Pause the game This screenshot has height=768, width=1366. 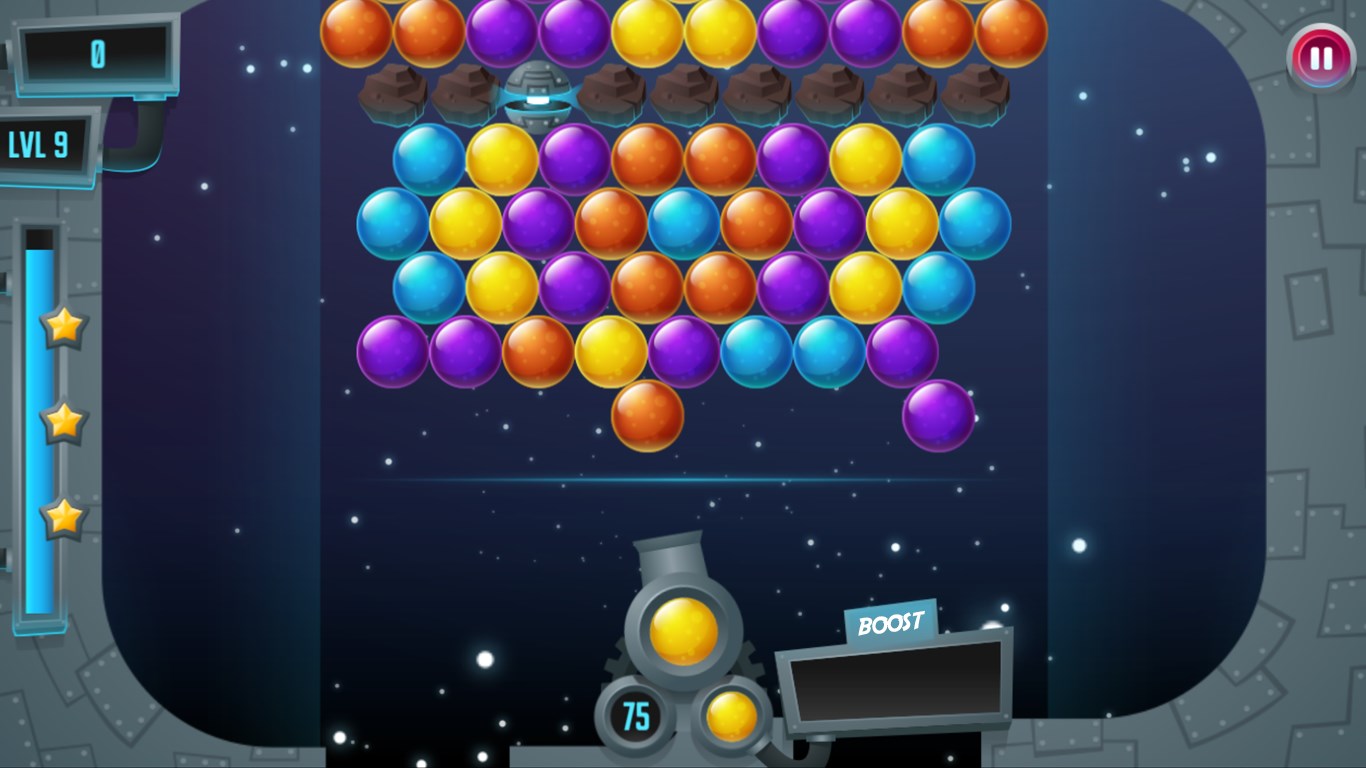click(1321, 58)
